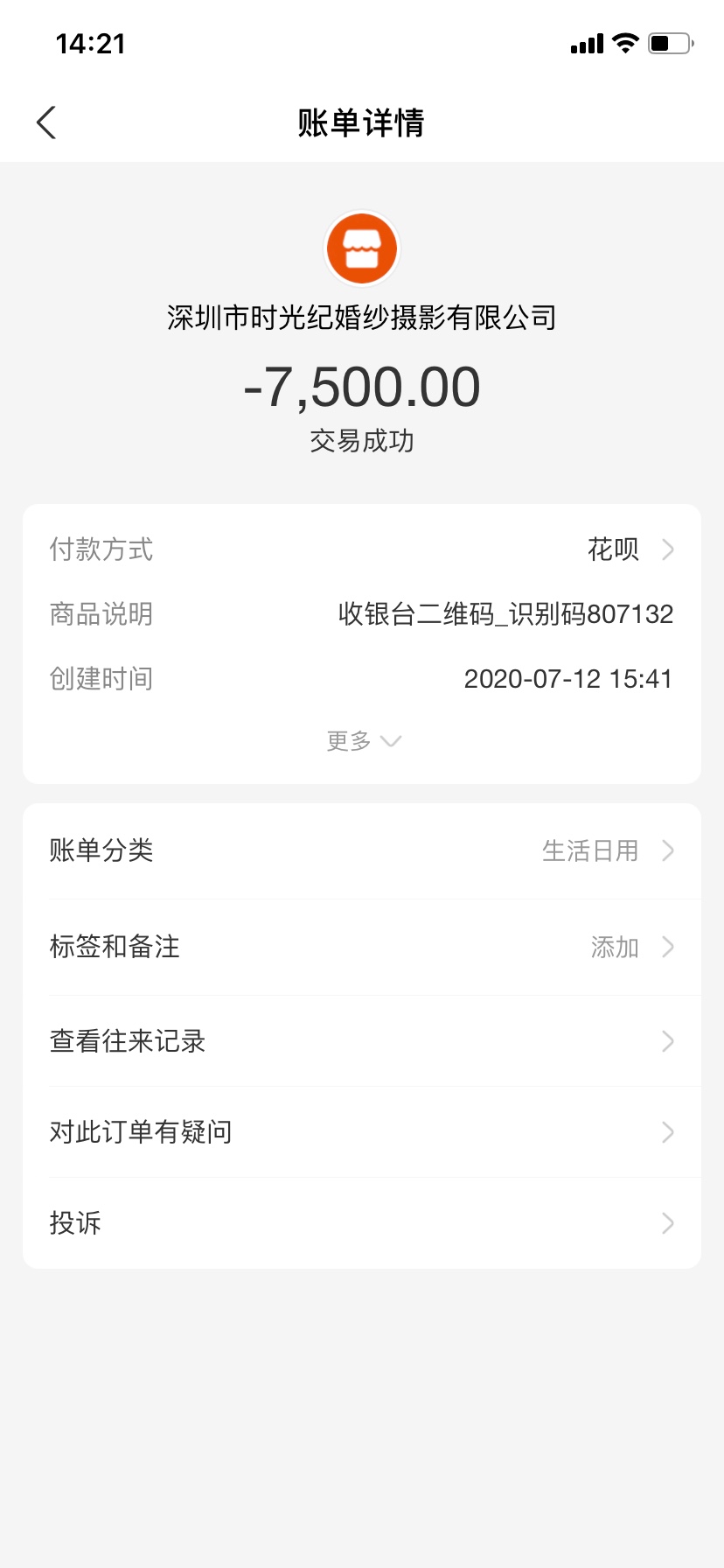724x1568 pixels.
Task: Go back using the top-left arrow
Action: pos(47,122)
